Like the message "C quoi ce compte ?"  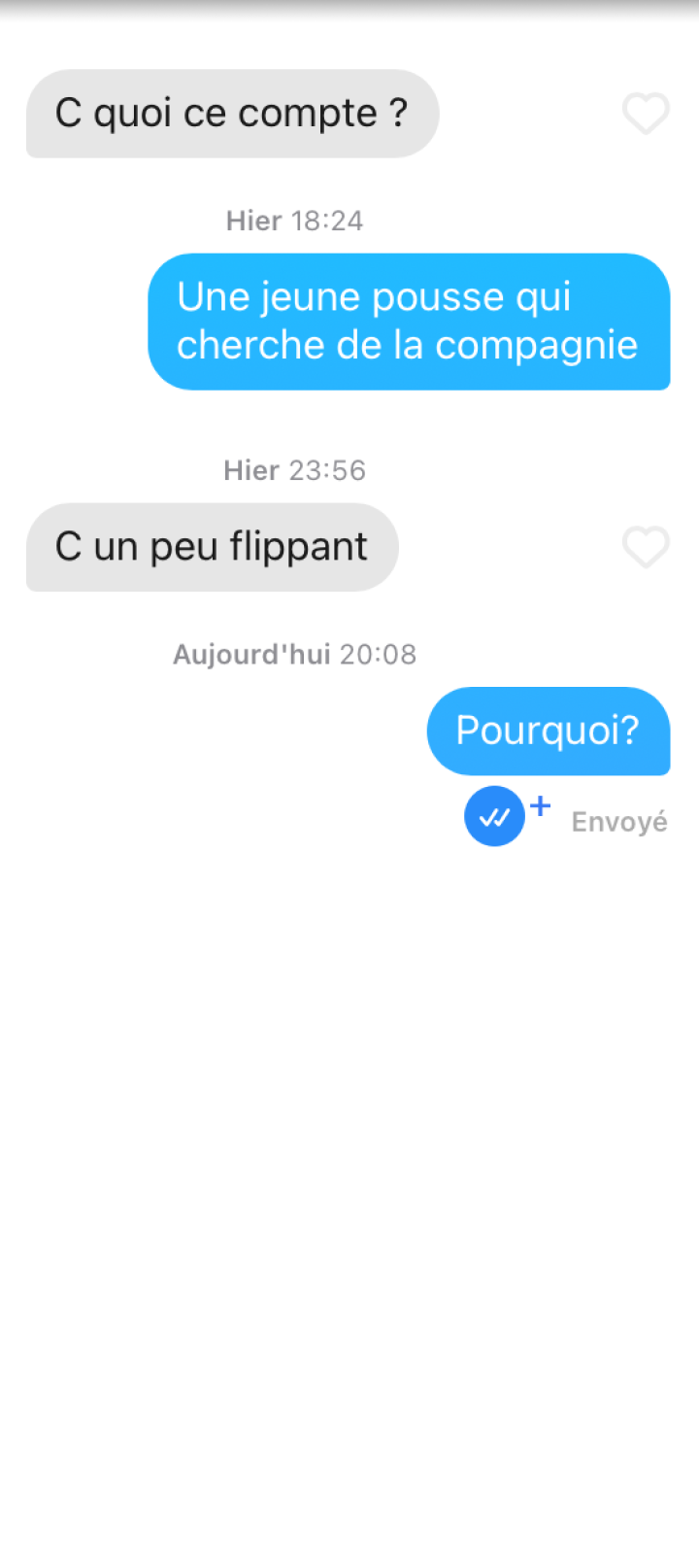point(646,114)
